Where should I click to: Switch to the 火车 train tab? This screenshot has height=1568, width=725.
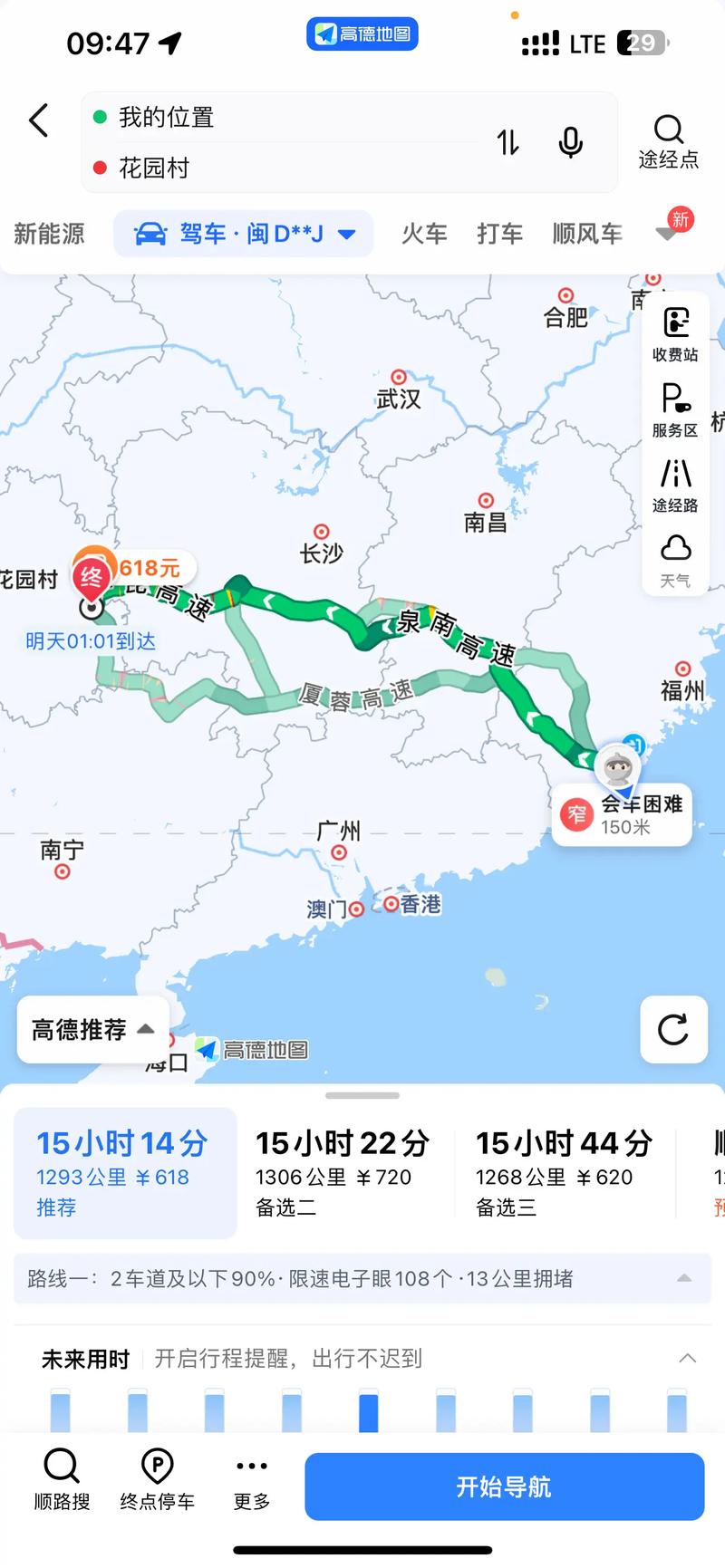(x=424, y=233)
